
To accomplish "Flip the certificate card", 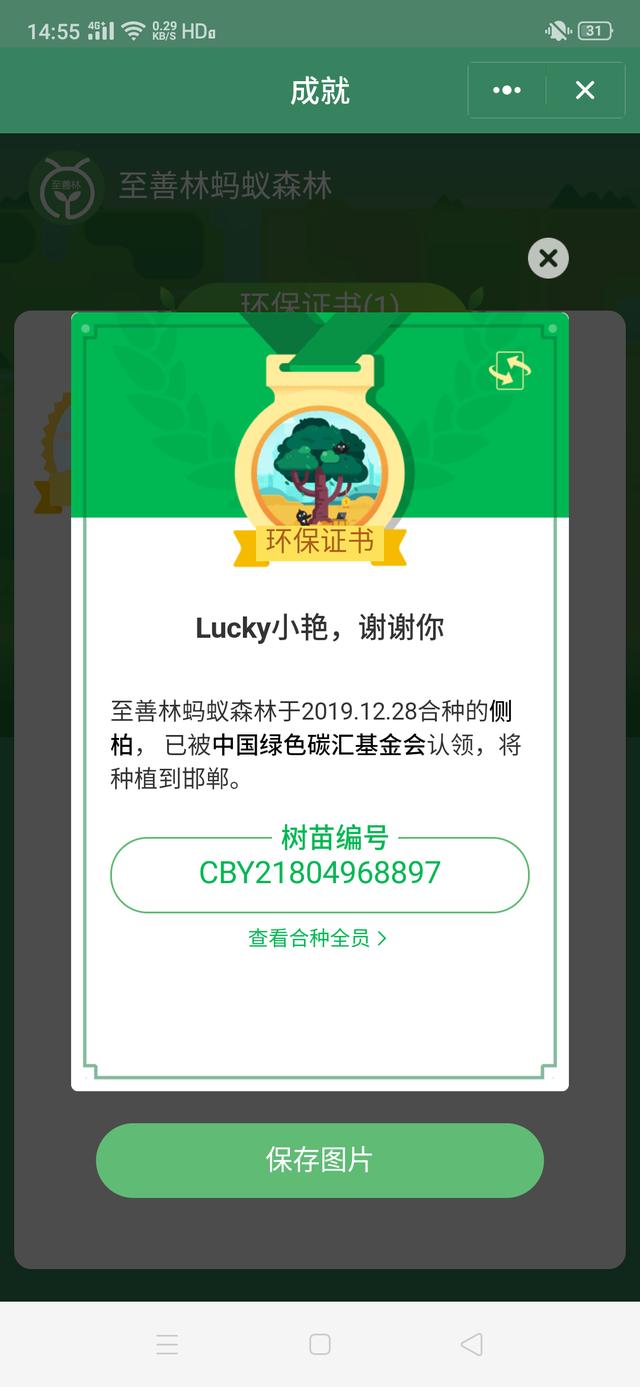I will 509,371.
